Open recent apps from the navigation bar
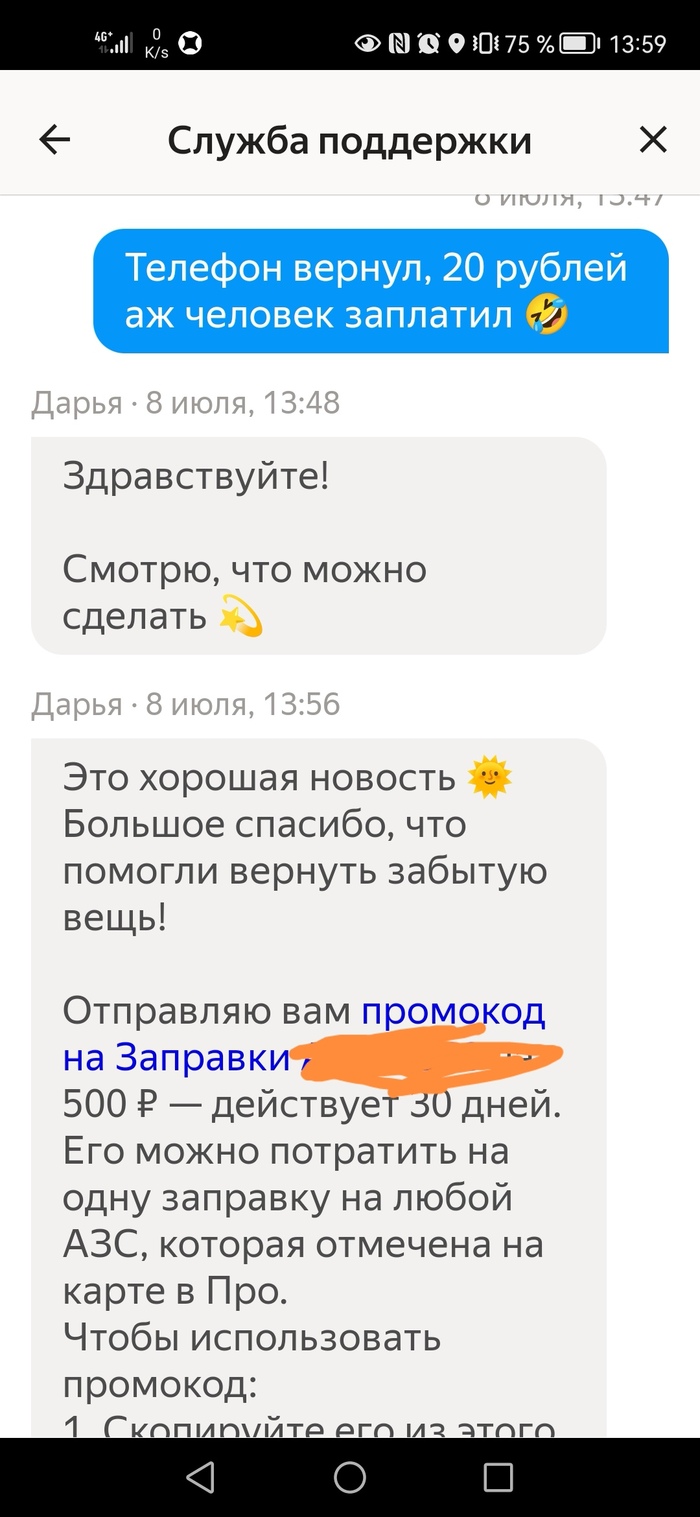Image resolution: width=700 pixels, height=1517 pixels. point(497,1477)
